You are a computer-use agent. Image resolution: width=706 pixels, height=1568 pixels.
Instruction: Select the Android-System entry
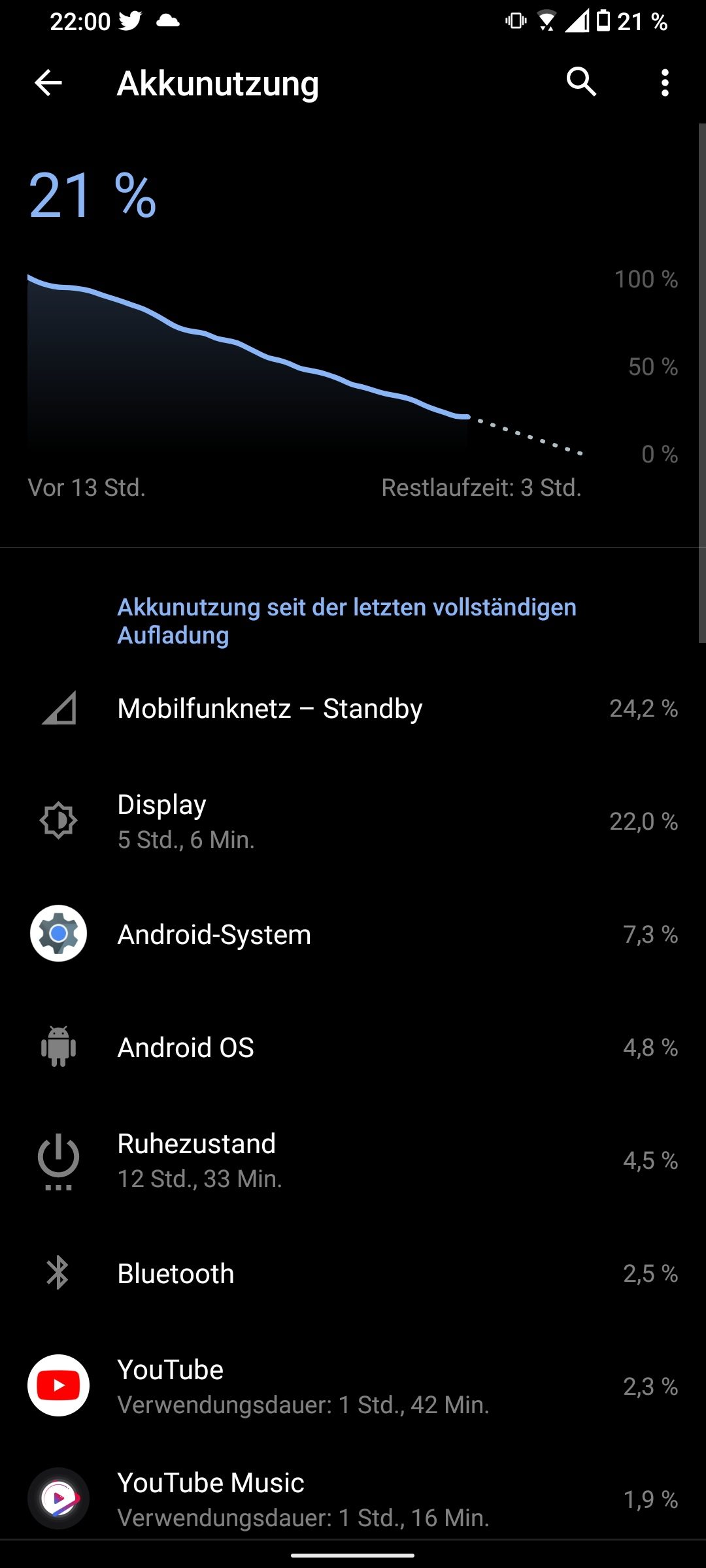tap(353, 934)
